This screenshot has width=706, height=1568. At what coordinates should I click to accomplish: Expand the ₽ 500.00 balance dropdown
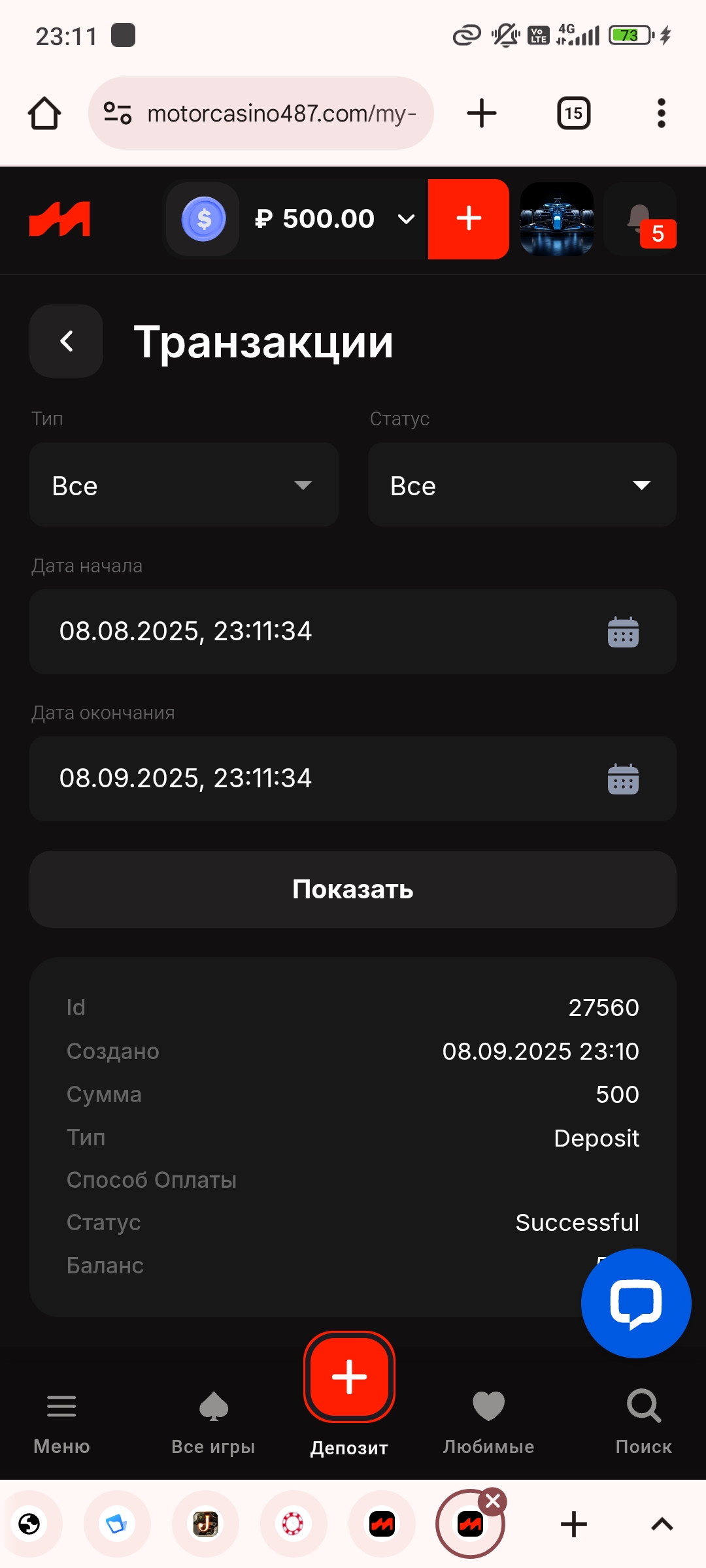tap(406, 220)
